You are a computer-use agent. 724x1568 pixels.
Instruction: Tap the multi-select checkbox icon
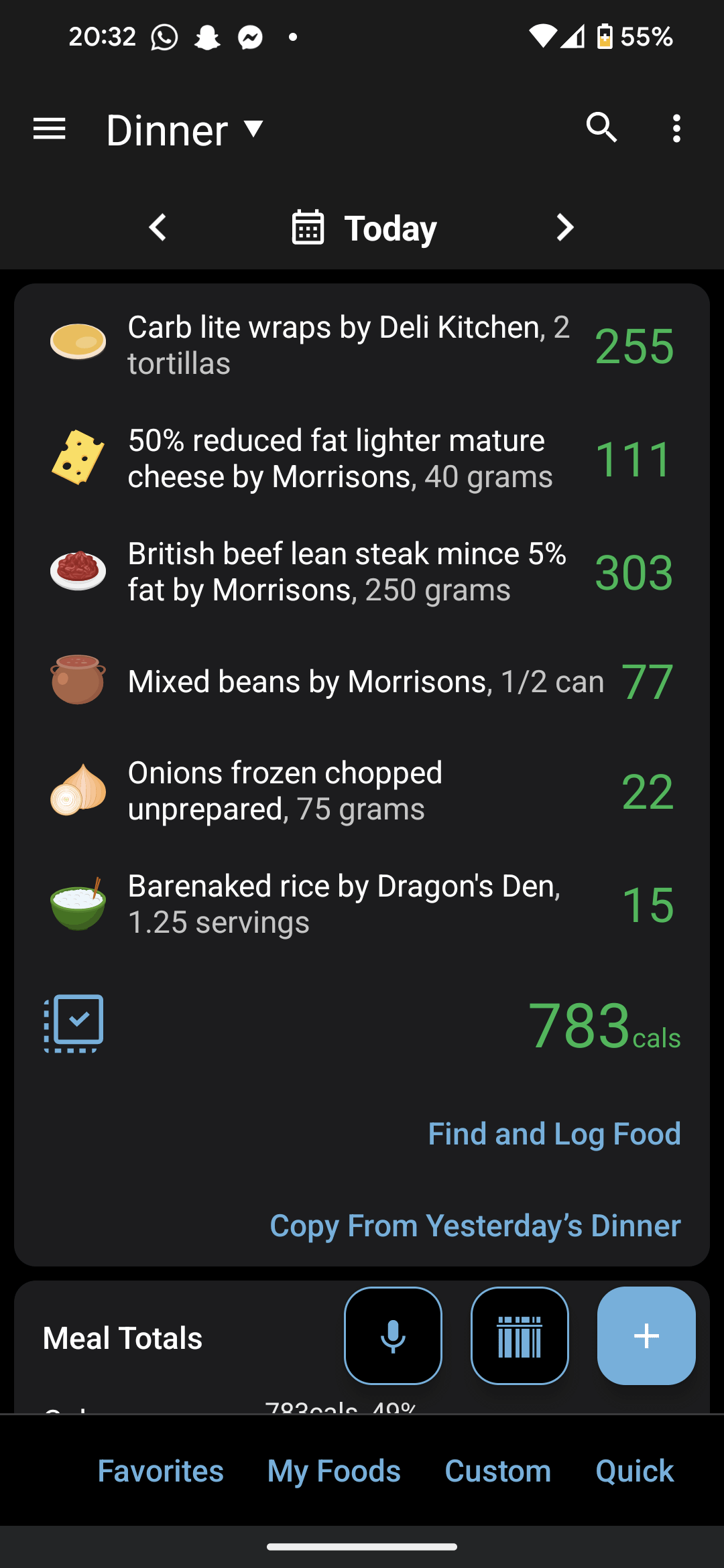pyautogui.click(x=74, y=1023)
